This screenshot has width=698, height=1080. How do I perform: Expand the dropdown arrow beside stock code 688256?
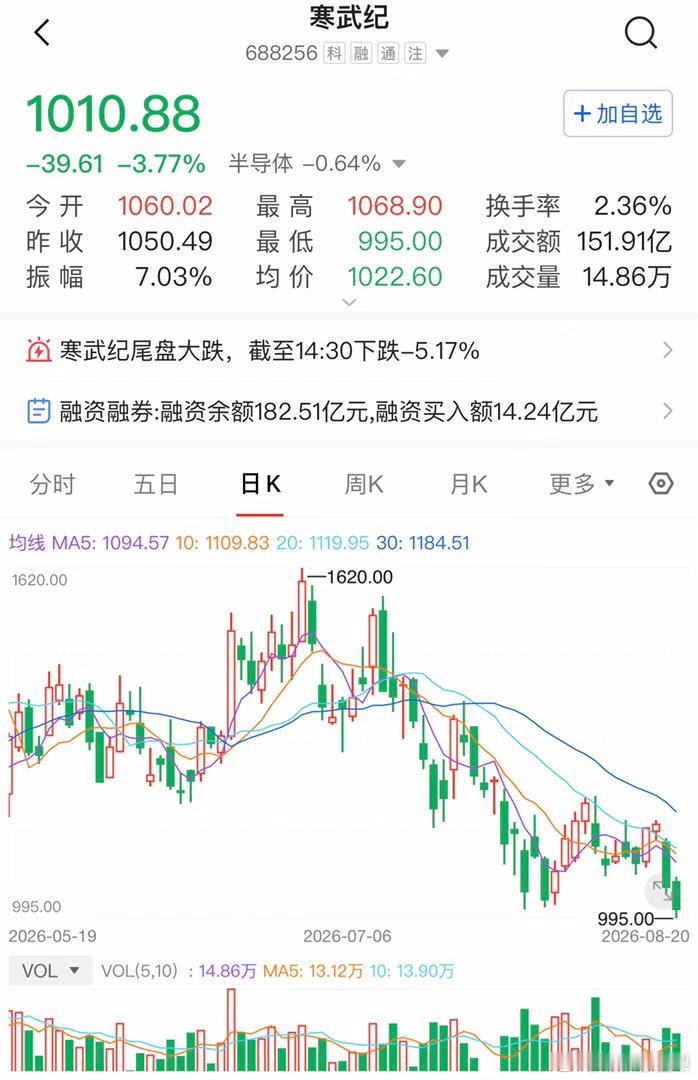442,54
